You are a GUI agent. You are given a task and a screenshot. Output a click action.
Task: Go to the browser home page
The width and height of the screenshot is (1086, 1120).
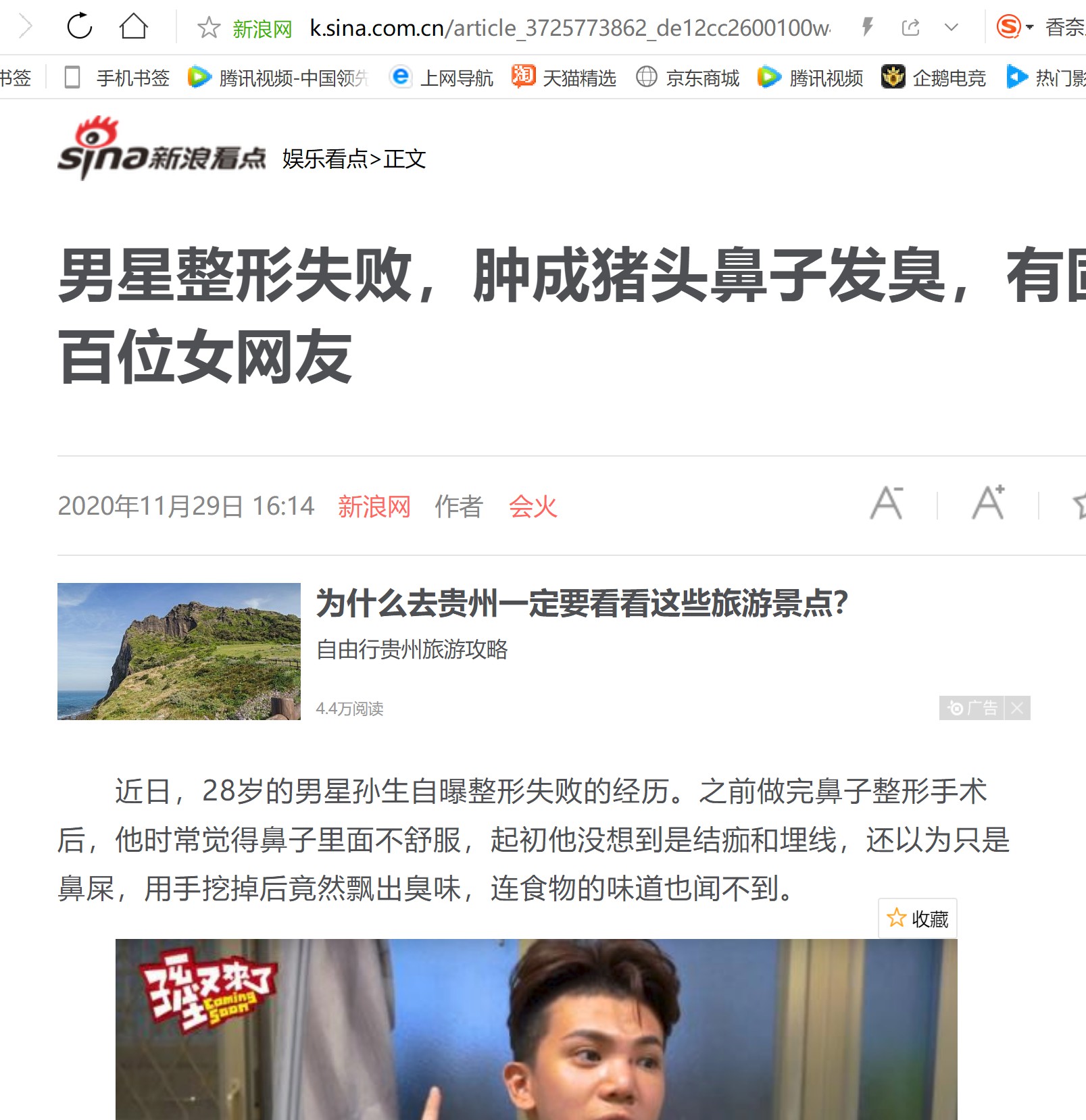[x=133, y=26]
